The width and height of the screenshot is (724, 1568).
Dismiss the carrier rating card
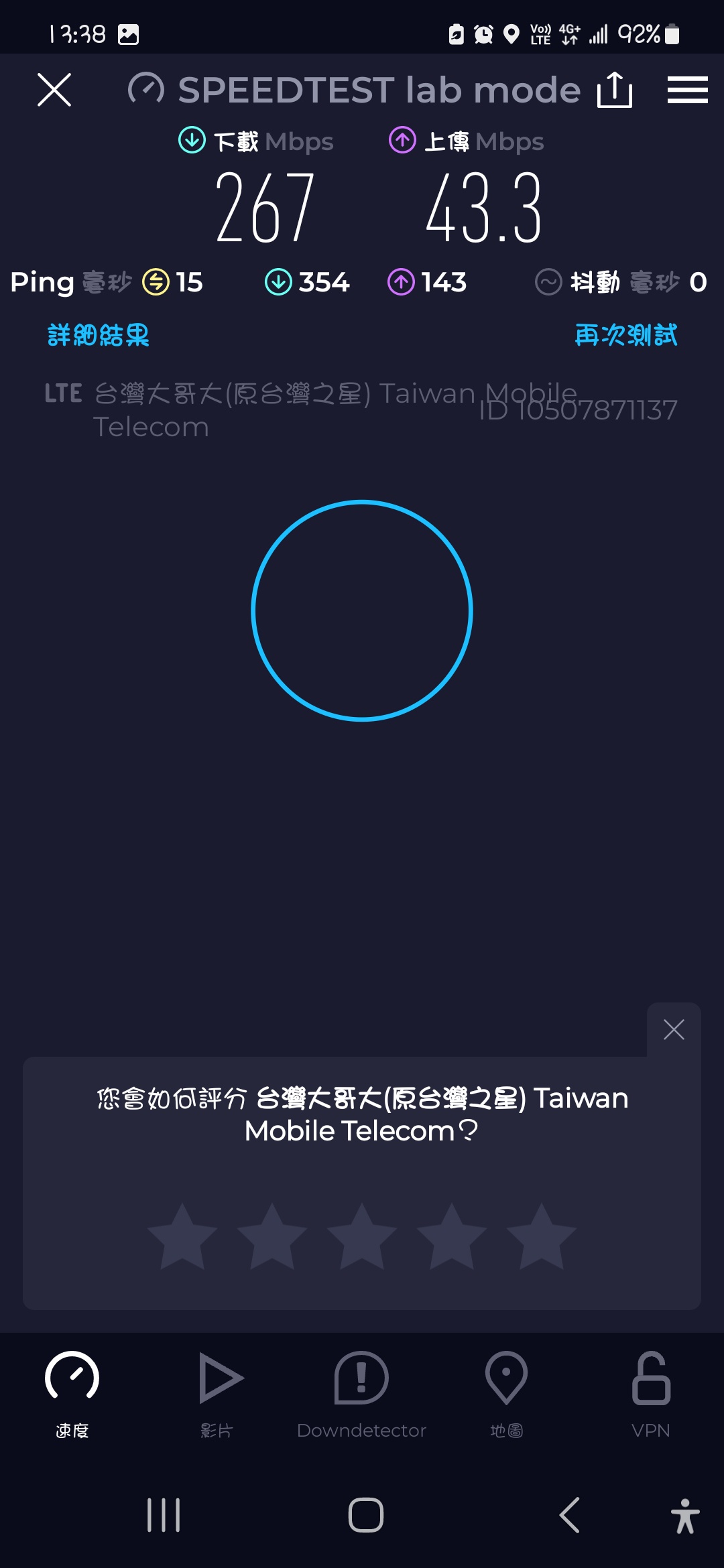pyautogui.click(x=673, y=1029)
